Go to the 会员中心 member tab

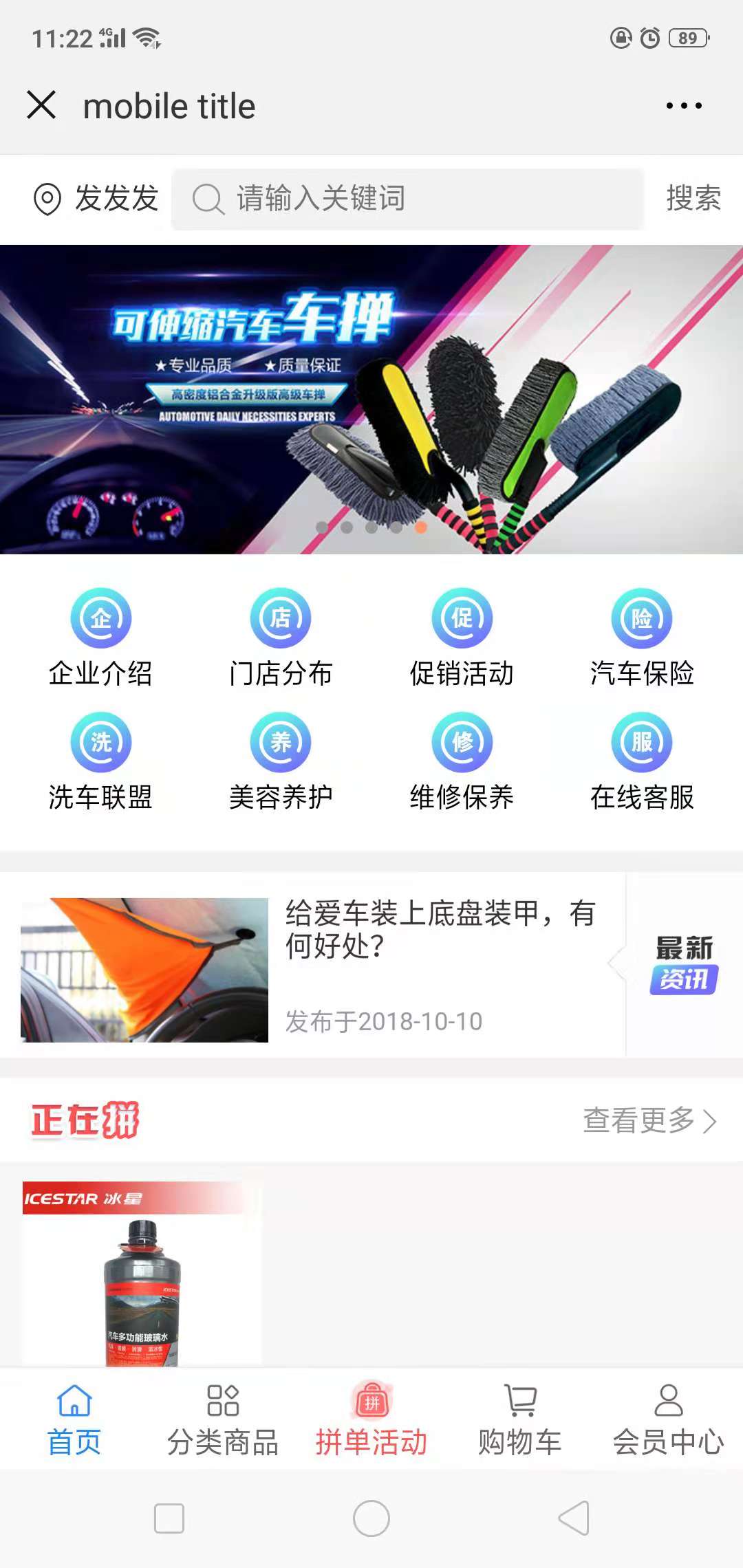668,1420
